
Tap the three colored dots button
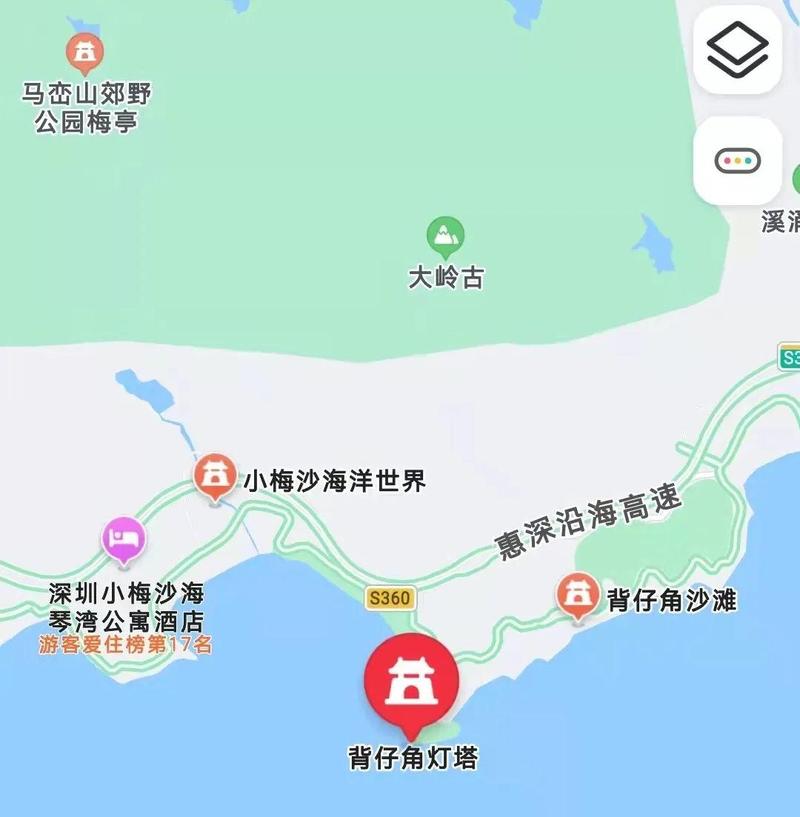click(x=737, y=160)
